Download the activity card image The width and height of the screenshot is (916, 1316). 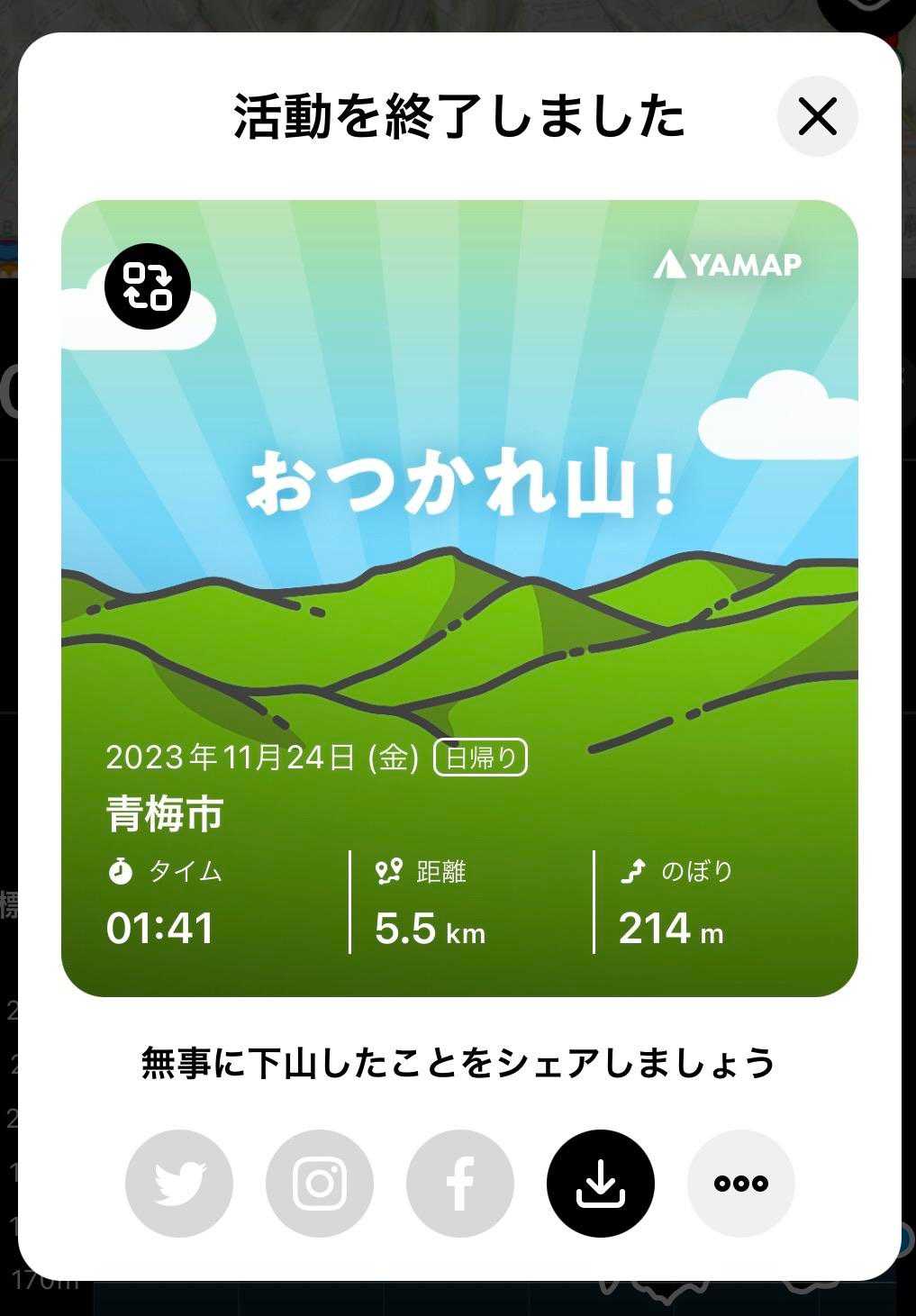pyautogui.click(x=601, y=1183)
